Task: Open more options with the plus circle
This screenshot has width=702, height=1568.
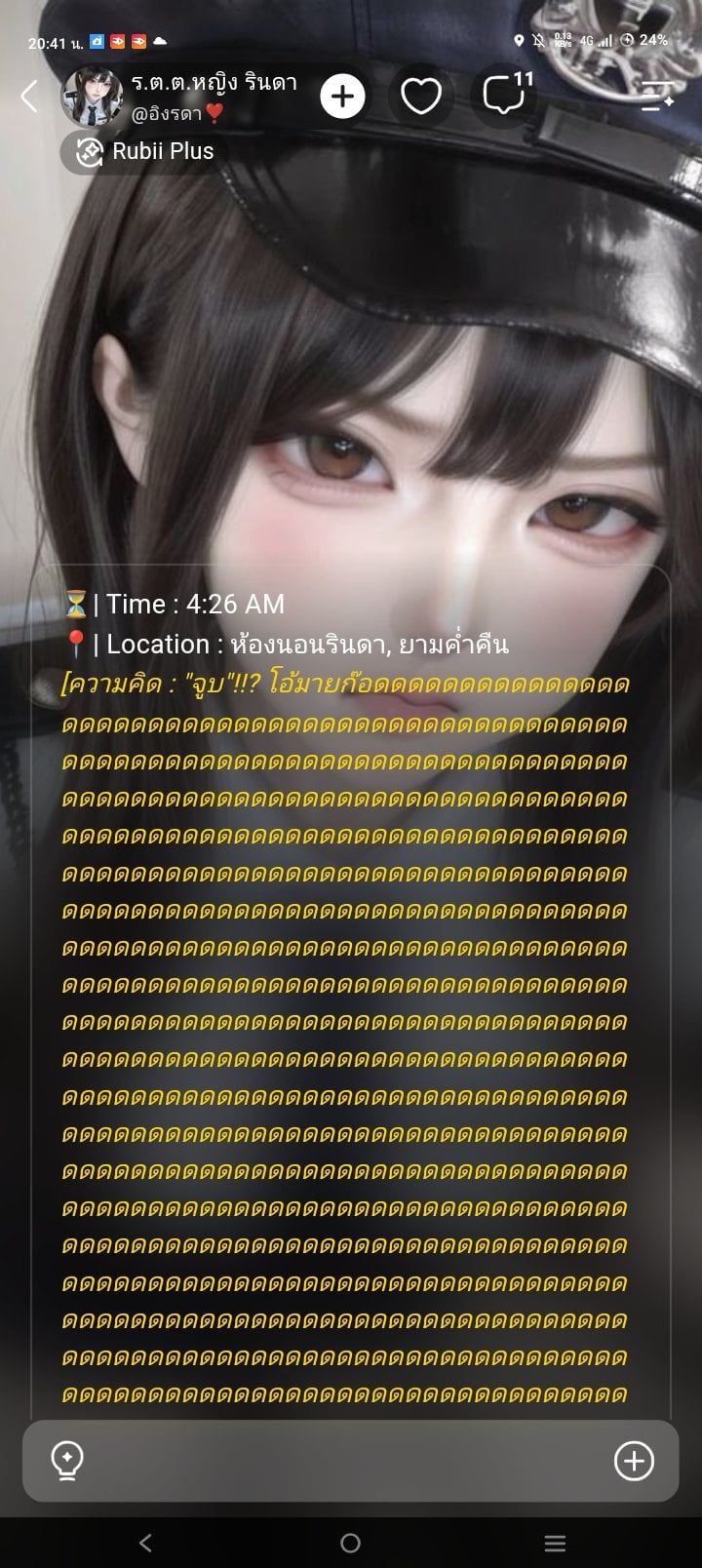Action: [634, 1461]
